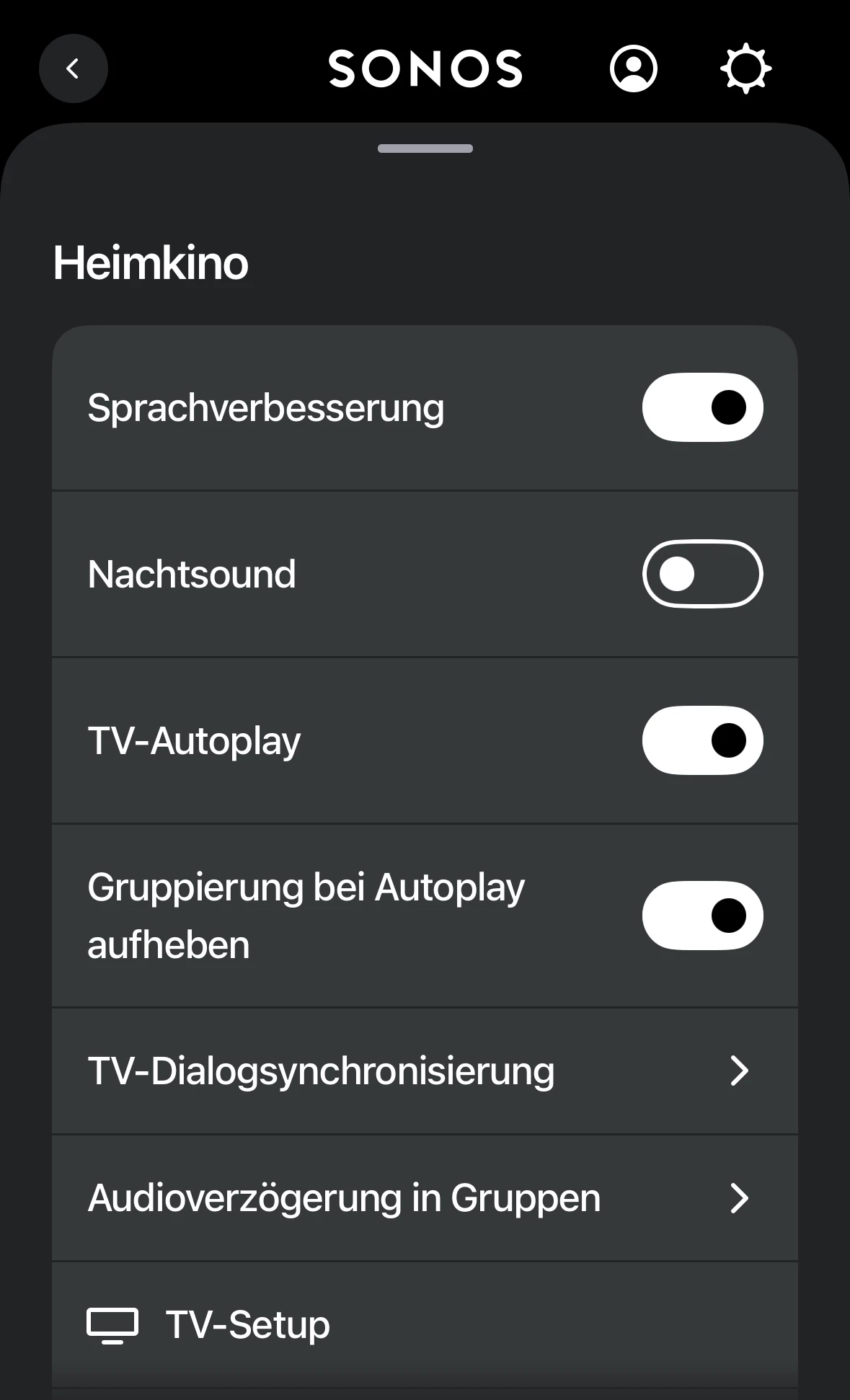850x1400 pixels.
Task: Turn off Sprachverbesserung
Action: pos(702,407)
